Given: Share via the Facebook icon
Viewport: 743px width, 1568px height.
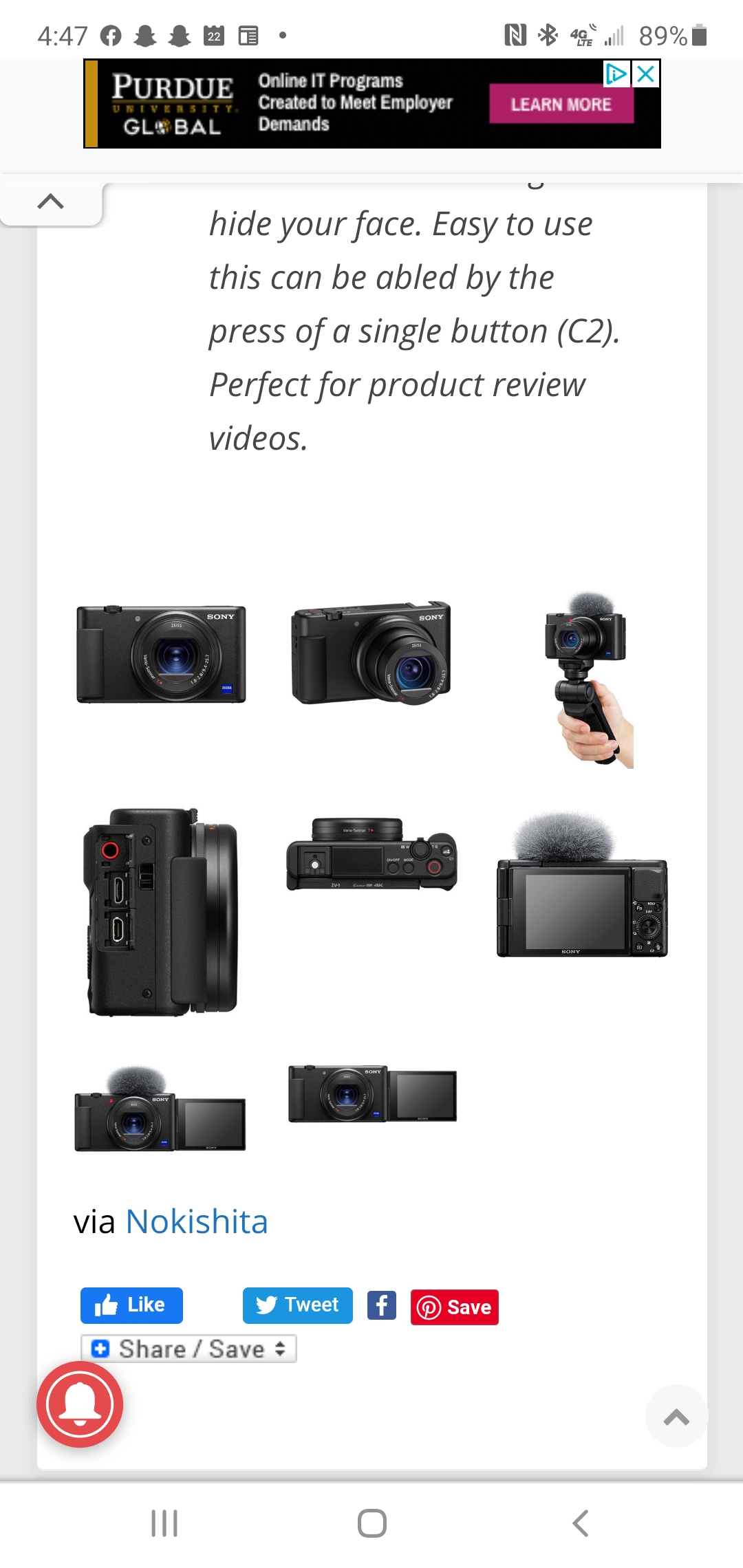Looking at the screenshot, I should pyautogui.click(x=382, y=1305).
